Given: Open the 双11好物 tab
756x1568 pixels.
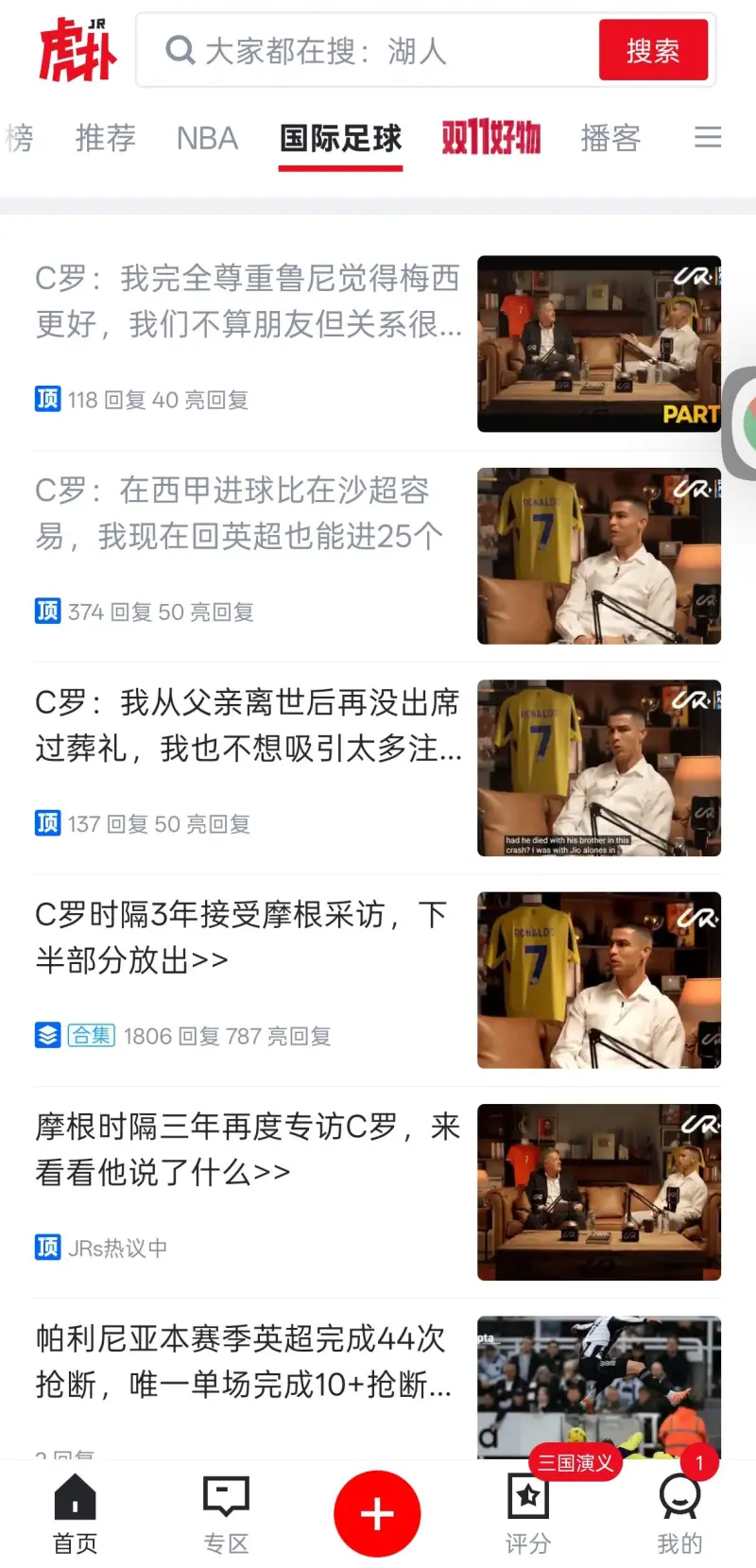Looking at the screenshot, I should pos(491,139).
